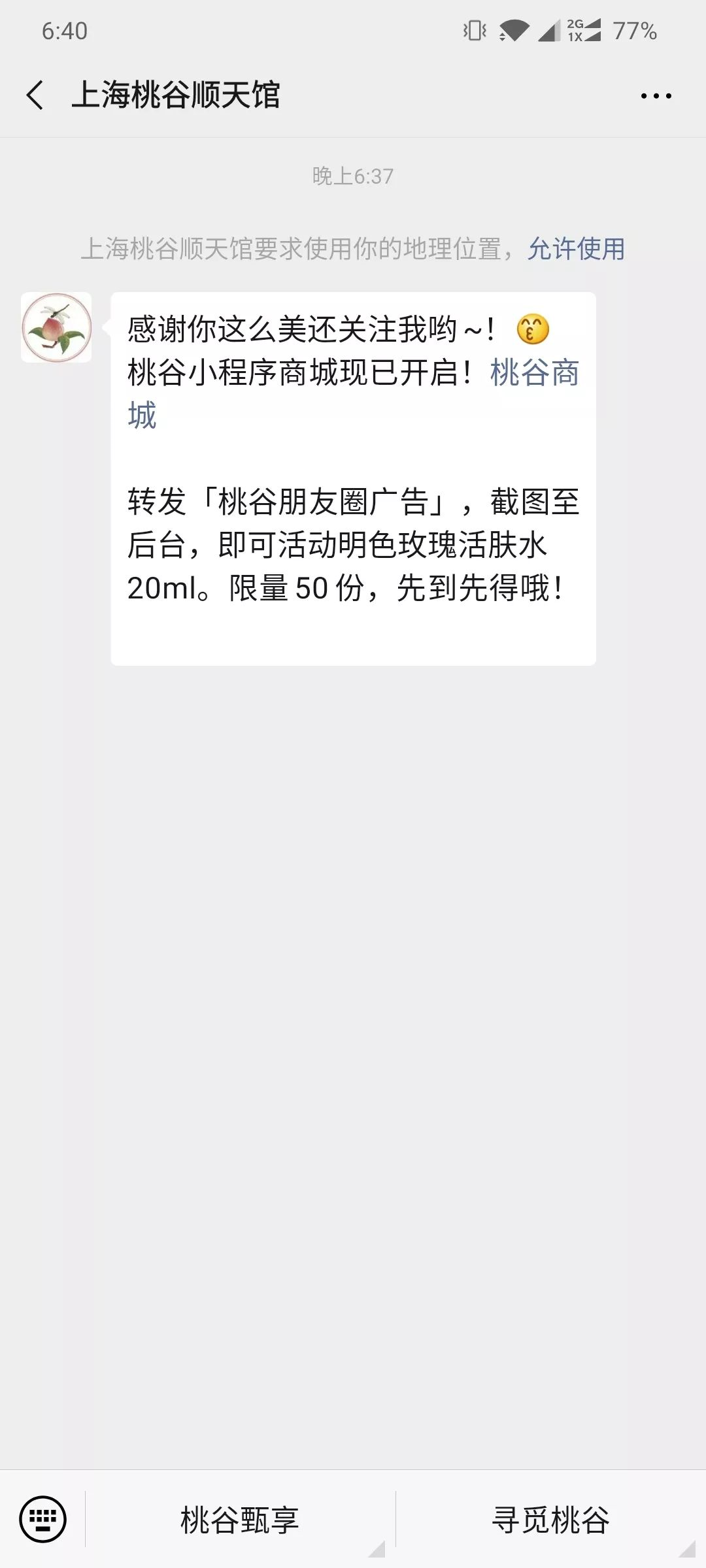The width and height of the screenshot is (706, 1568).
Task: Tap the vibrate mode icon in status bar
Action: 475,28
